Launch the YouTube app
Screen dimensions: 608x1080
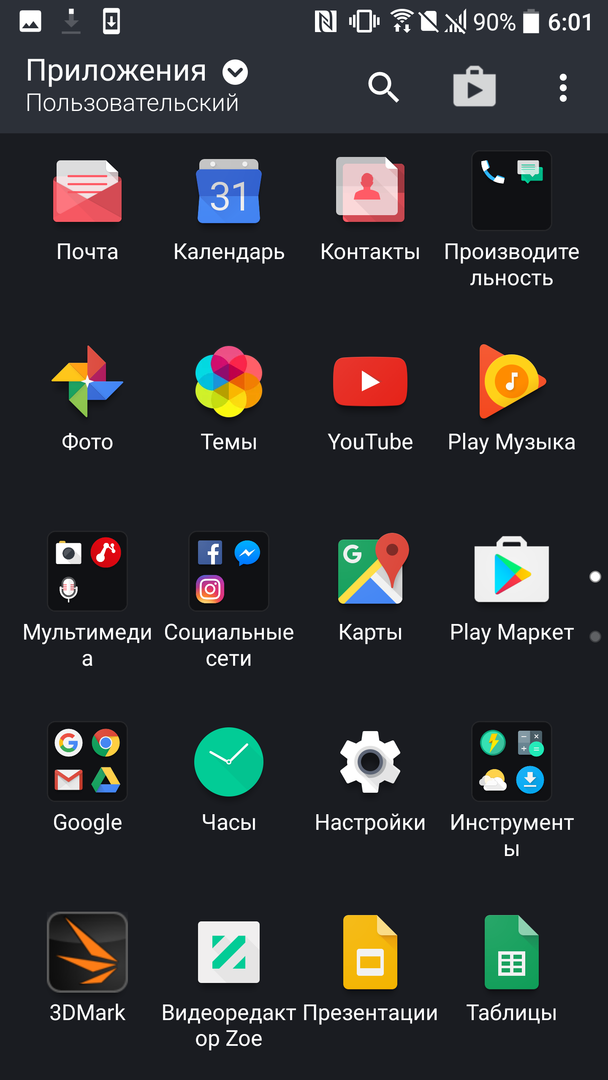(370, 381)
